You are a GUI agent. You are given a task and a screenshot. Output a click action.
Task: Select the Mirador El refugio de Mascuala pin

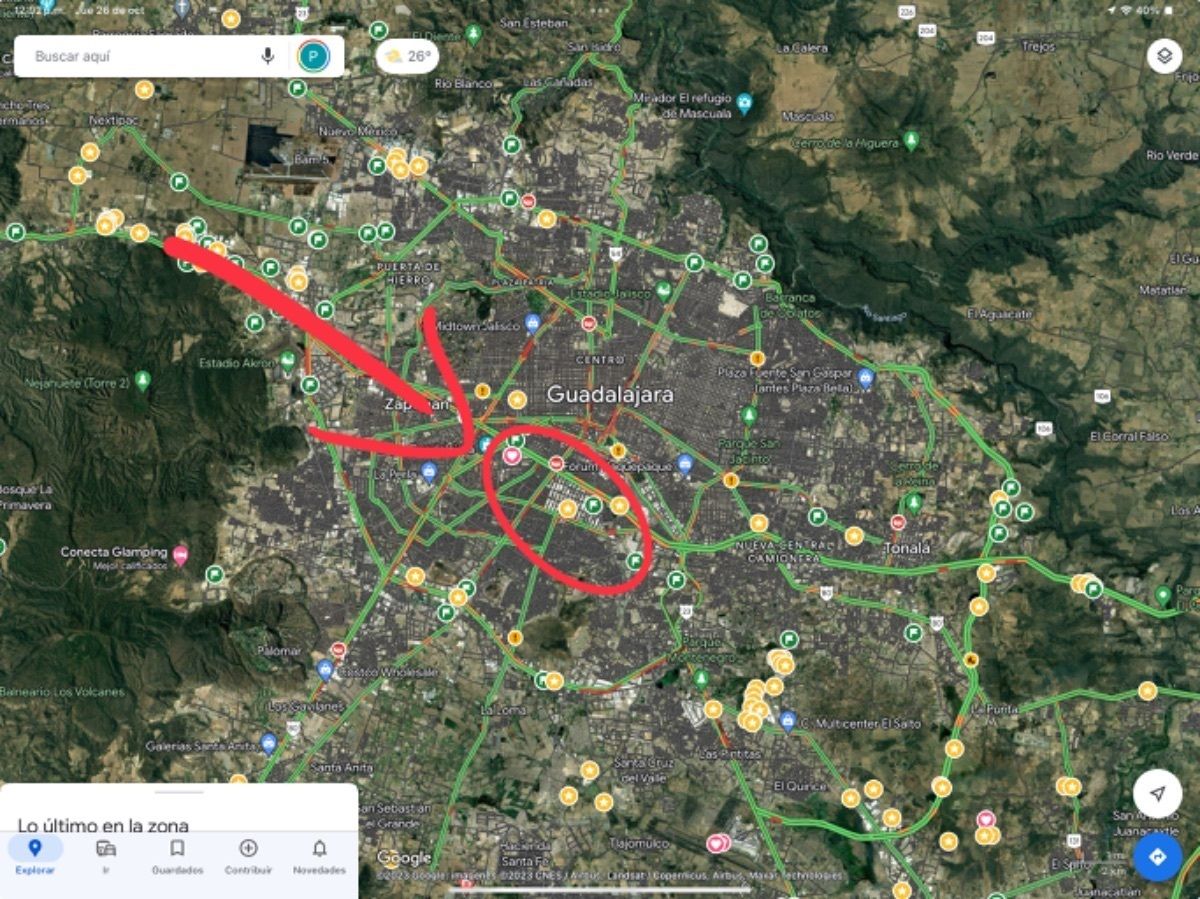click(x=744, y=102)
